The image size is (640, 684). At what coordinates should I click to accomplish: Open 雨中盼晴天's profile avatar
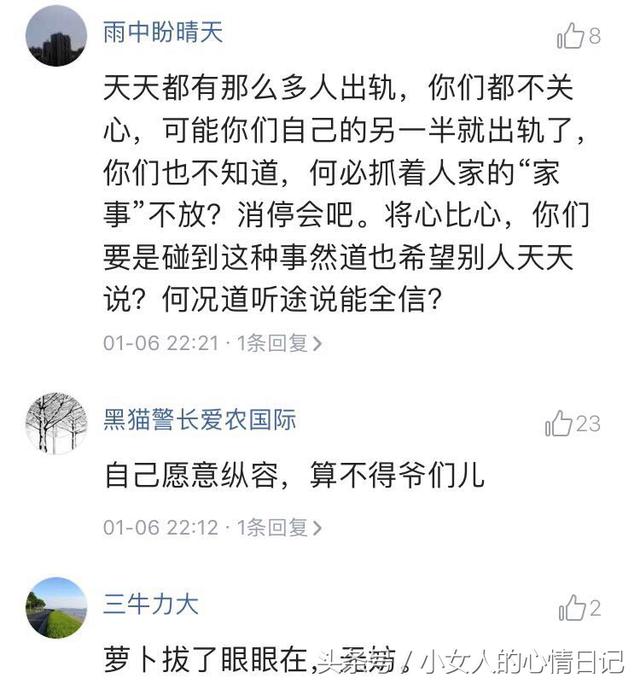[56, 36]
